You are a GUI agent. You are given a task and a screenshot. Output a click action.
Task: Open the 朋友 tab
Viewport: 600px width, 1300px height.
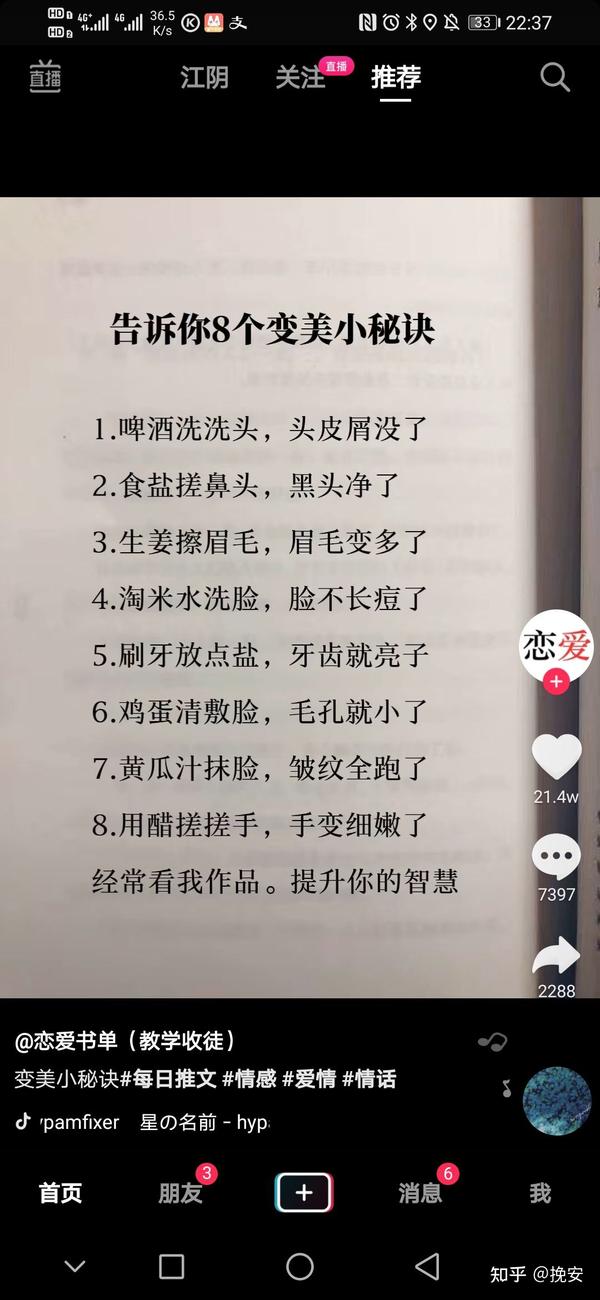click(x=180, y=1193)
